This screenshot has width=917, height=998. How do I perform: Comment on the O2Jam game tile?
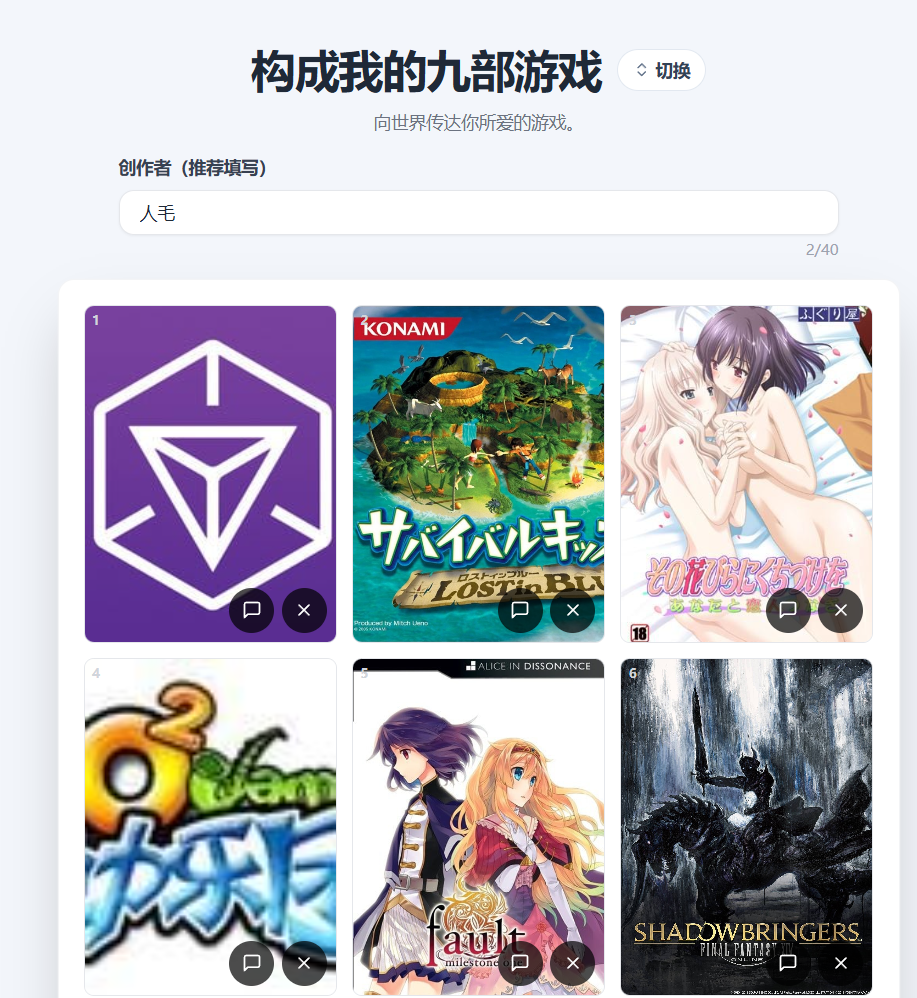click(x=251, y=963)
